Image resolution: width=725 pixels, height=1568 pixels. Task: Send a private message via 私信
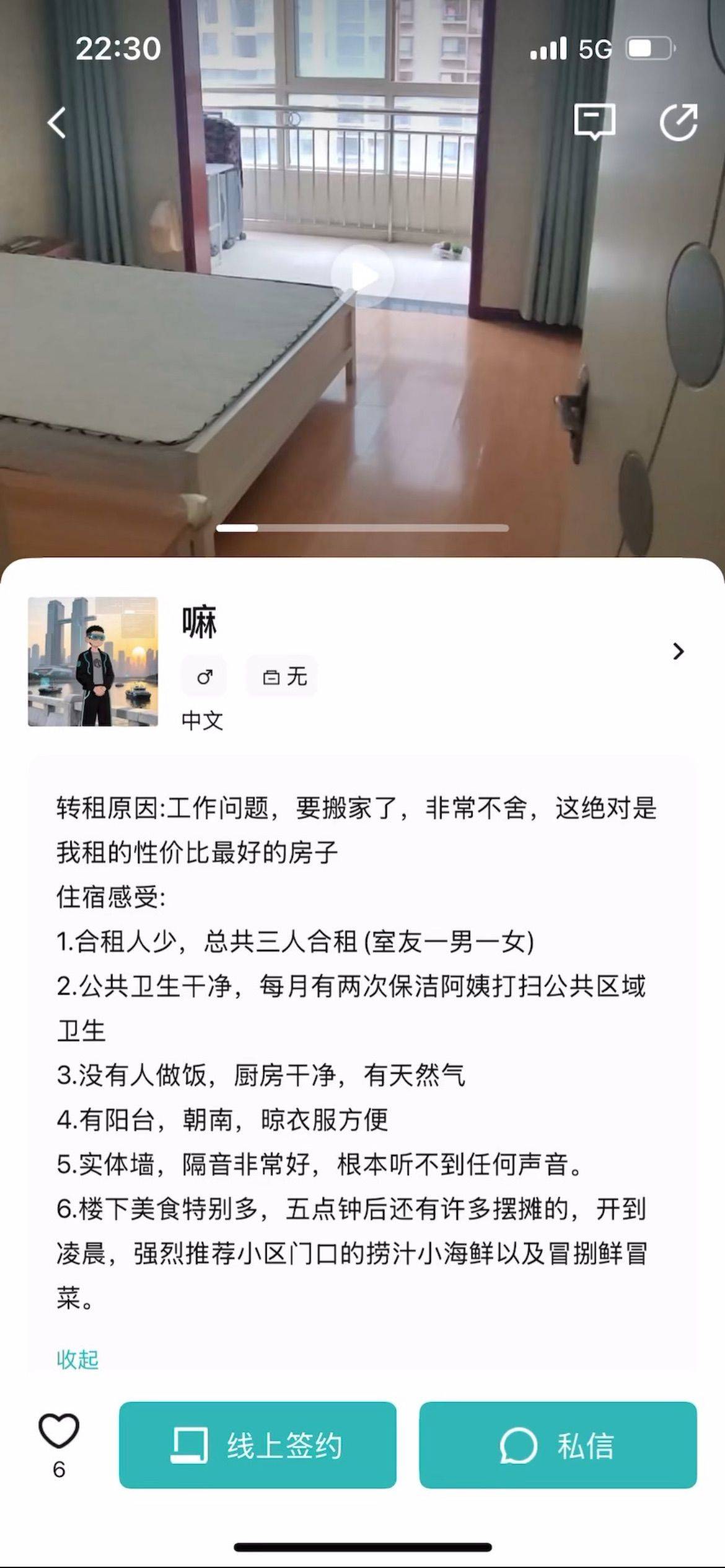click(558, 1445)
